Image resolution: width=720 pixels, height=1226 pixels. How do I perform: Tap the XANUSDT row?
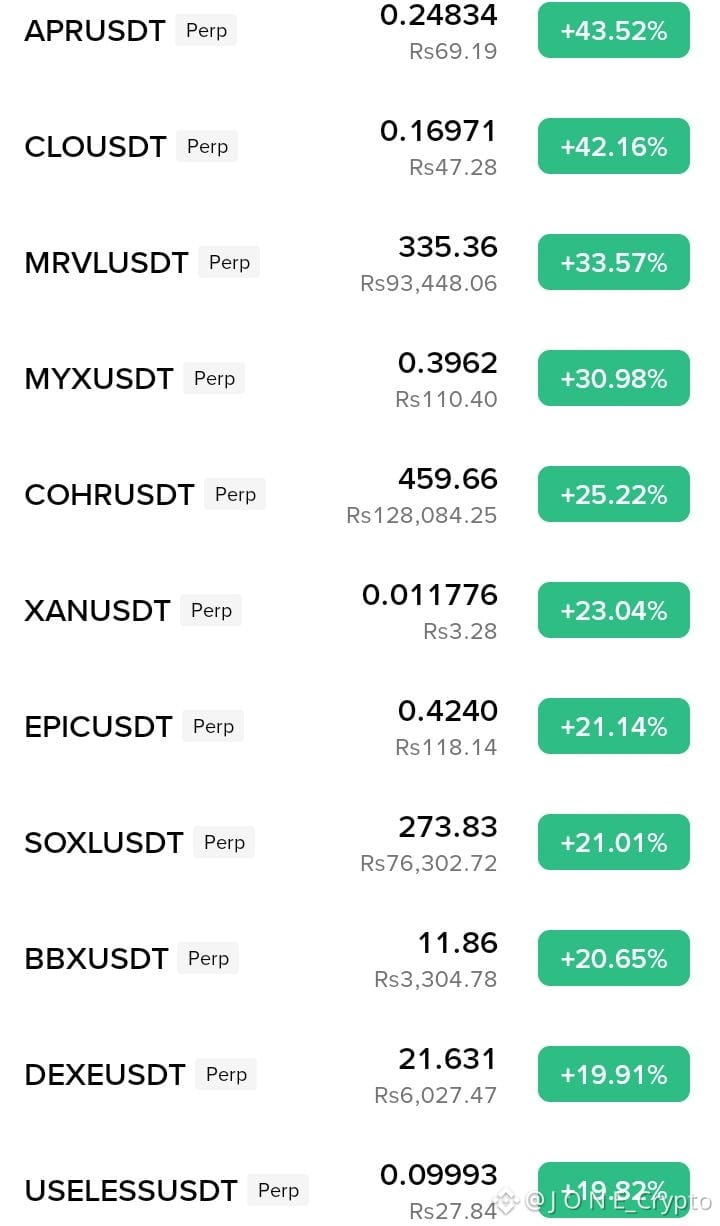click(360, 611)
